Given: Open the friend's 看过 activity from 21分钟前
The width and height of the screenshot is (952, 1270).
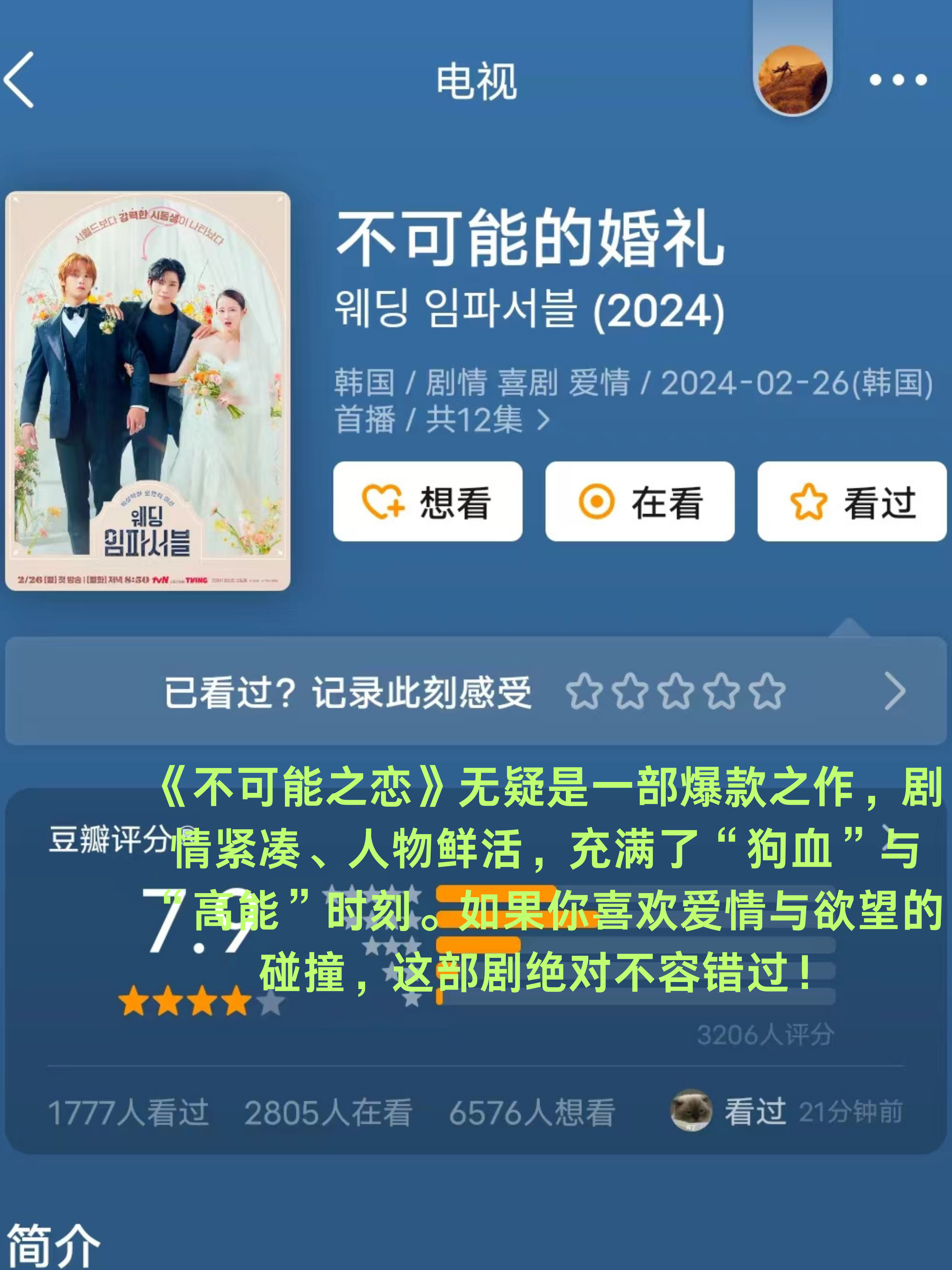Looking at the screenshot, I should (787, 1111).
